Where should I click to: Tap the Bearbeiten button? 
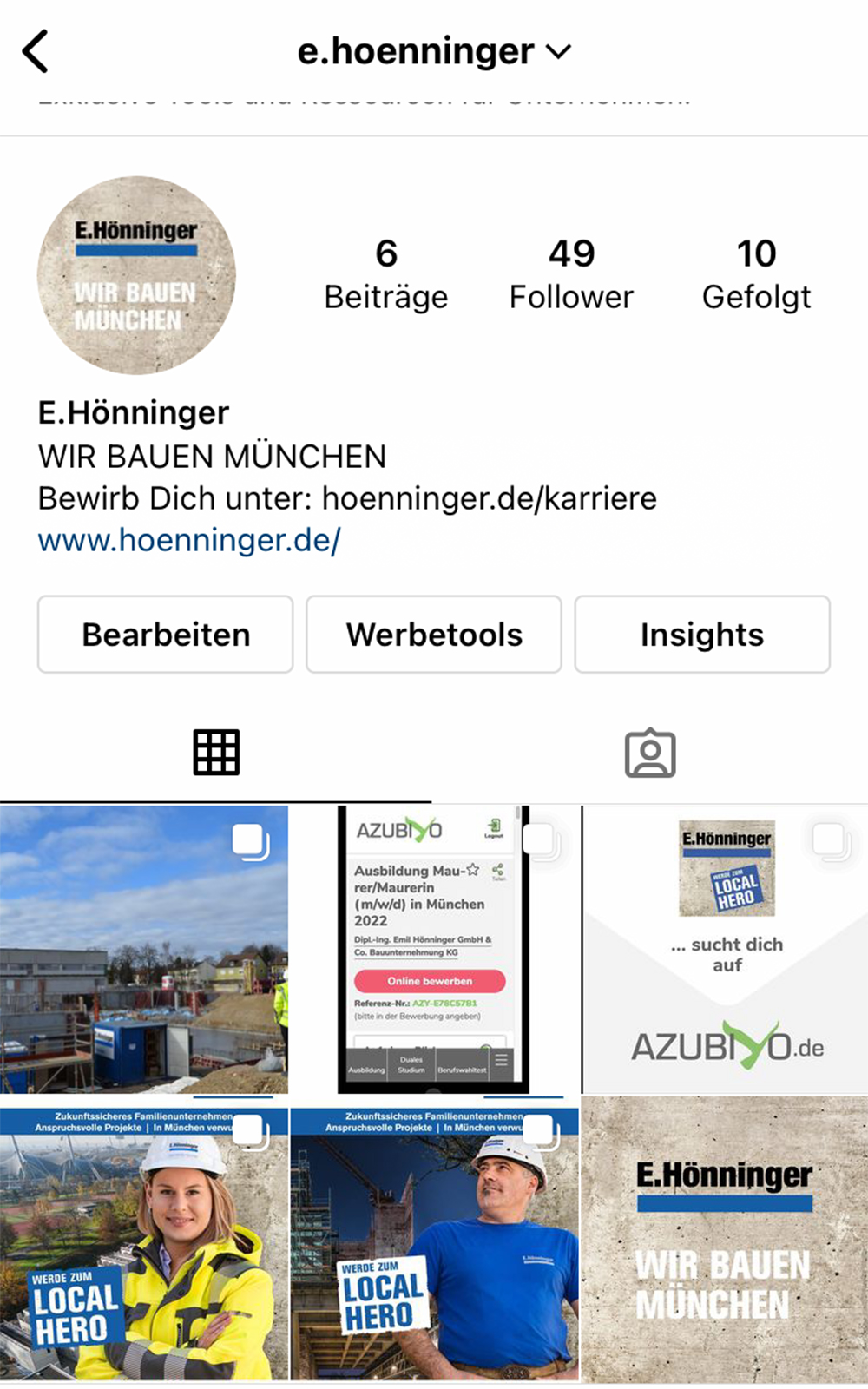(166, 635)
